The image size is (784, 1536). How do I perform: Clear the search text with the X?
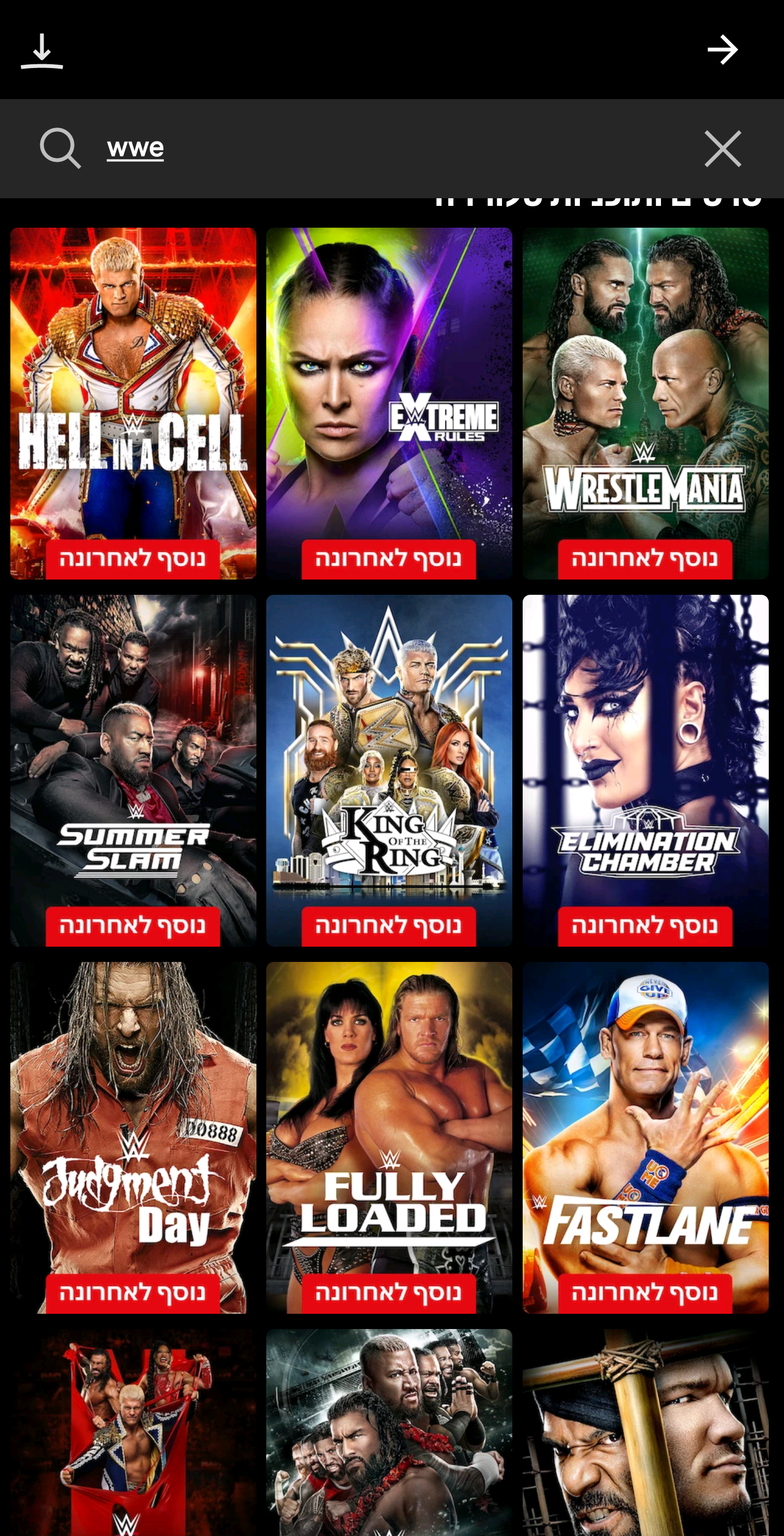(722, 149)
